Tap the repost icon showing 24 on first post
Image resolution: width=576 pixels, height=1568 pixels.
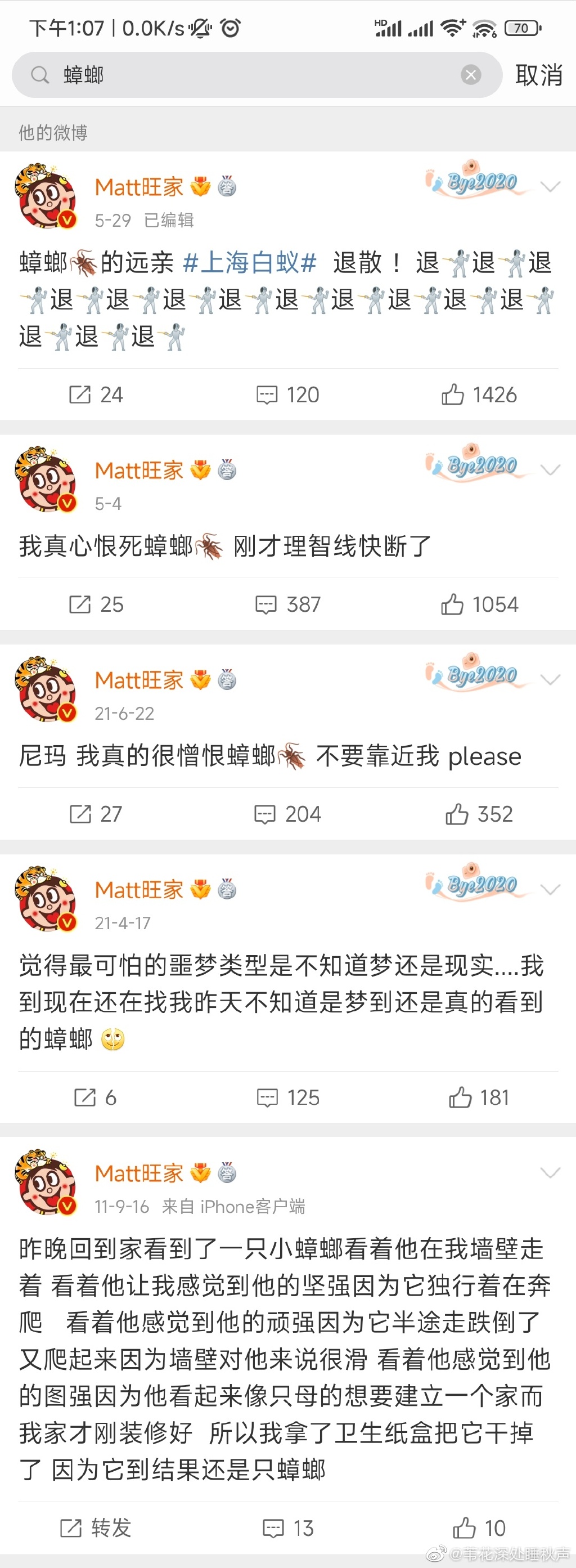click(x=94, y=395)
